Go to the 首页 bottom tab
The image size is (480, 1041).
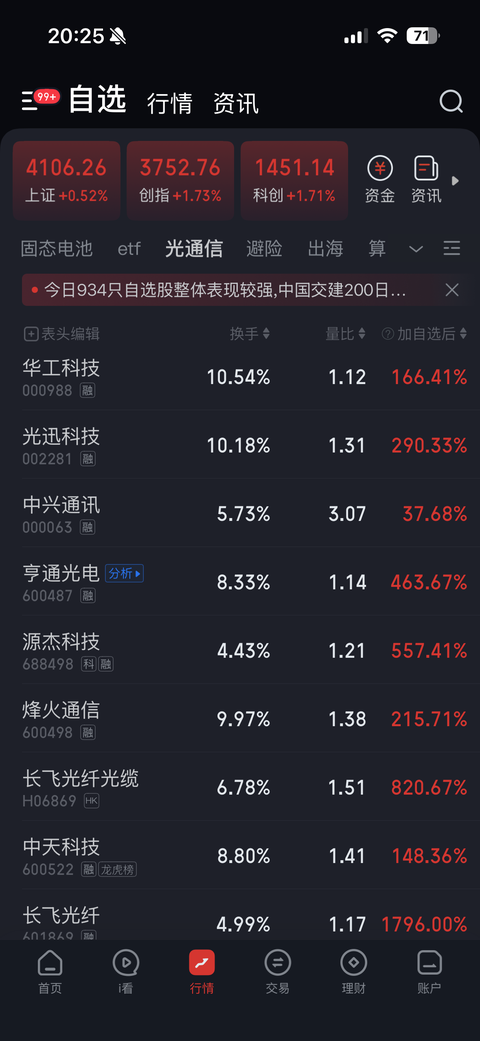50,972
